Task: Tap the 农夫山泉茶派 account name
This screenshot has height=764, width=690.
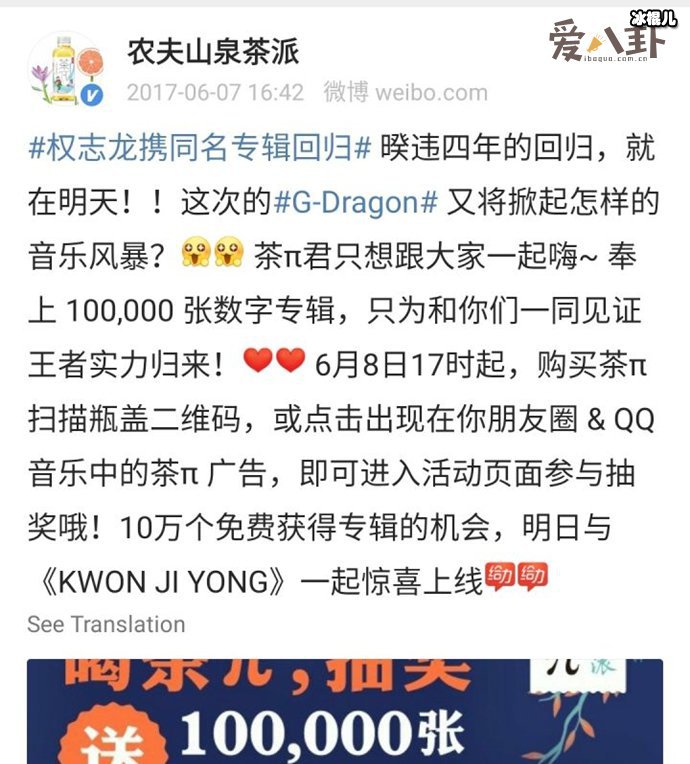Action: pos(213,52)
